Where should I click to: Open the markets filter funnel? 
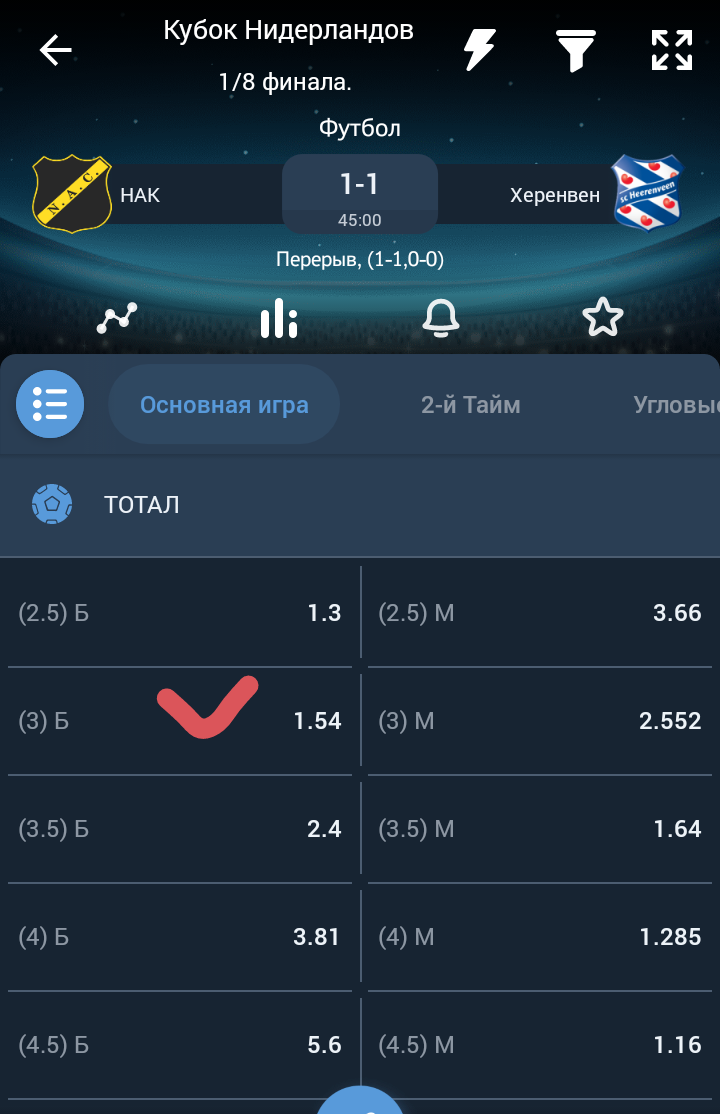[575, 50]
